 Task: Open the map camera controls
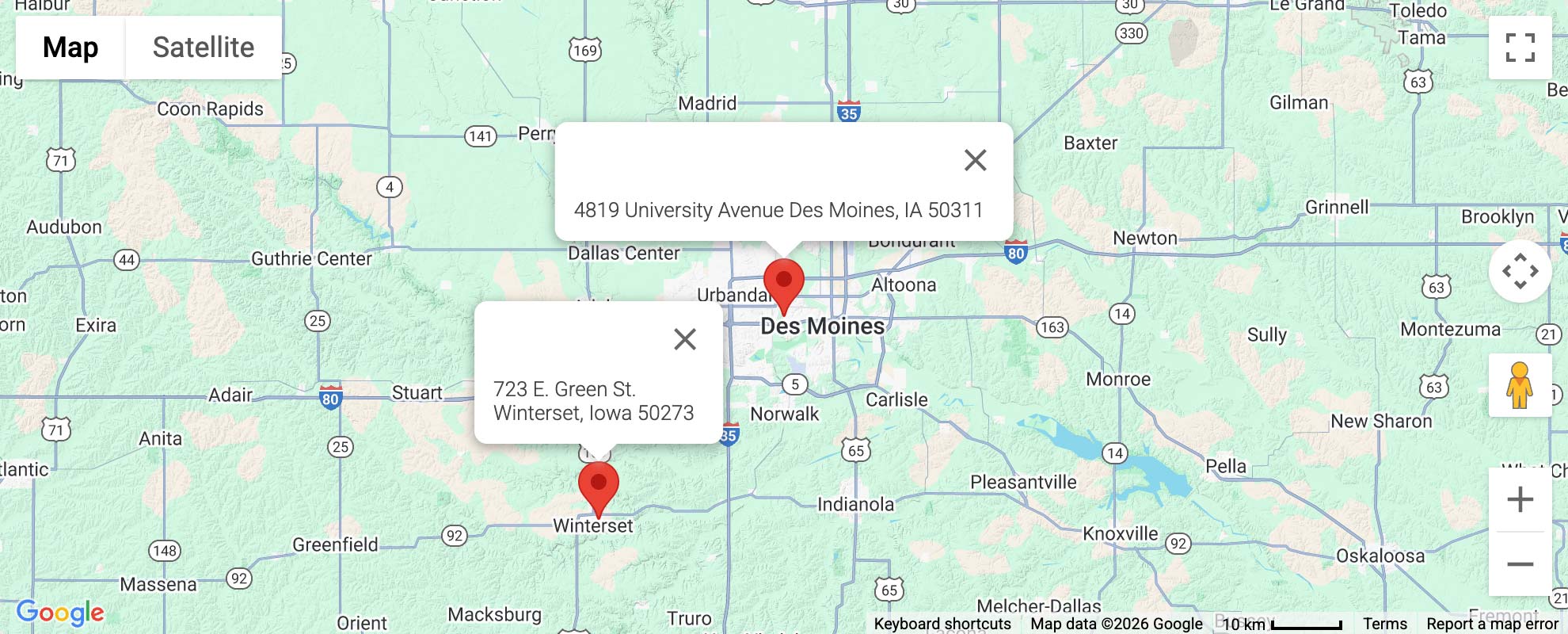(1520, 271)
